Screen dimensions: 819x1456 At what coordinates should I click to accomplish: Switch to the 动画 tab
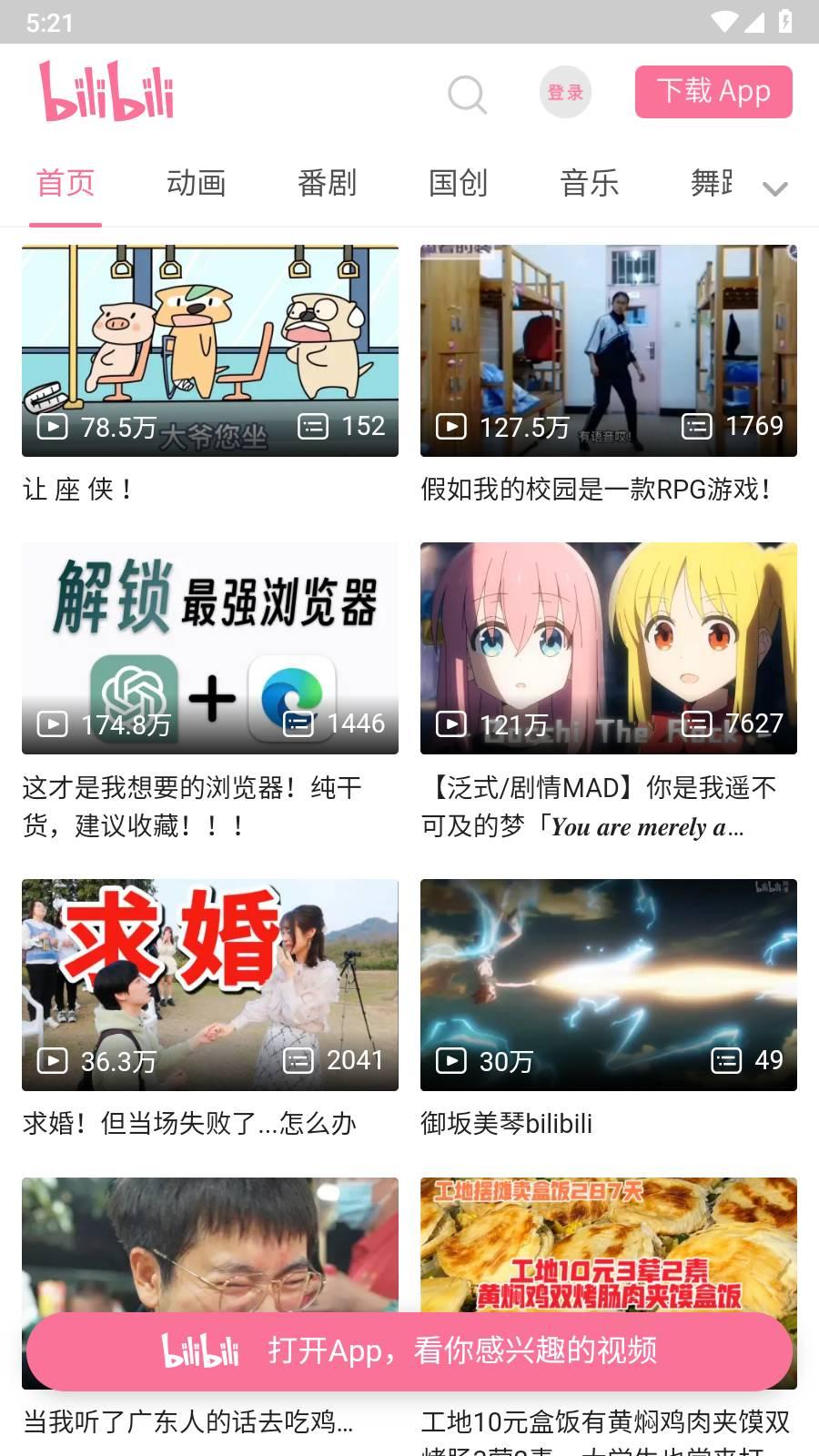pyautogui.click(x=197, y=183)
